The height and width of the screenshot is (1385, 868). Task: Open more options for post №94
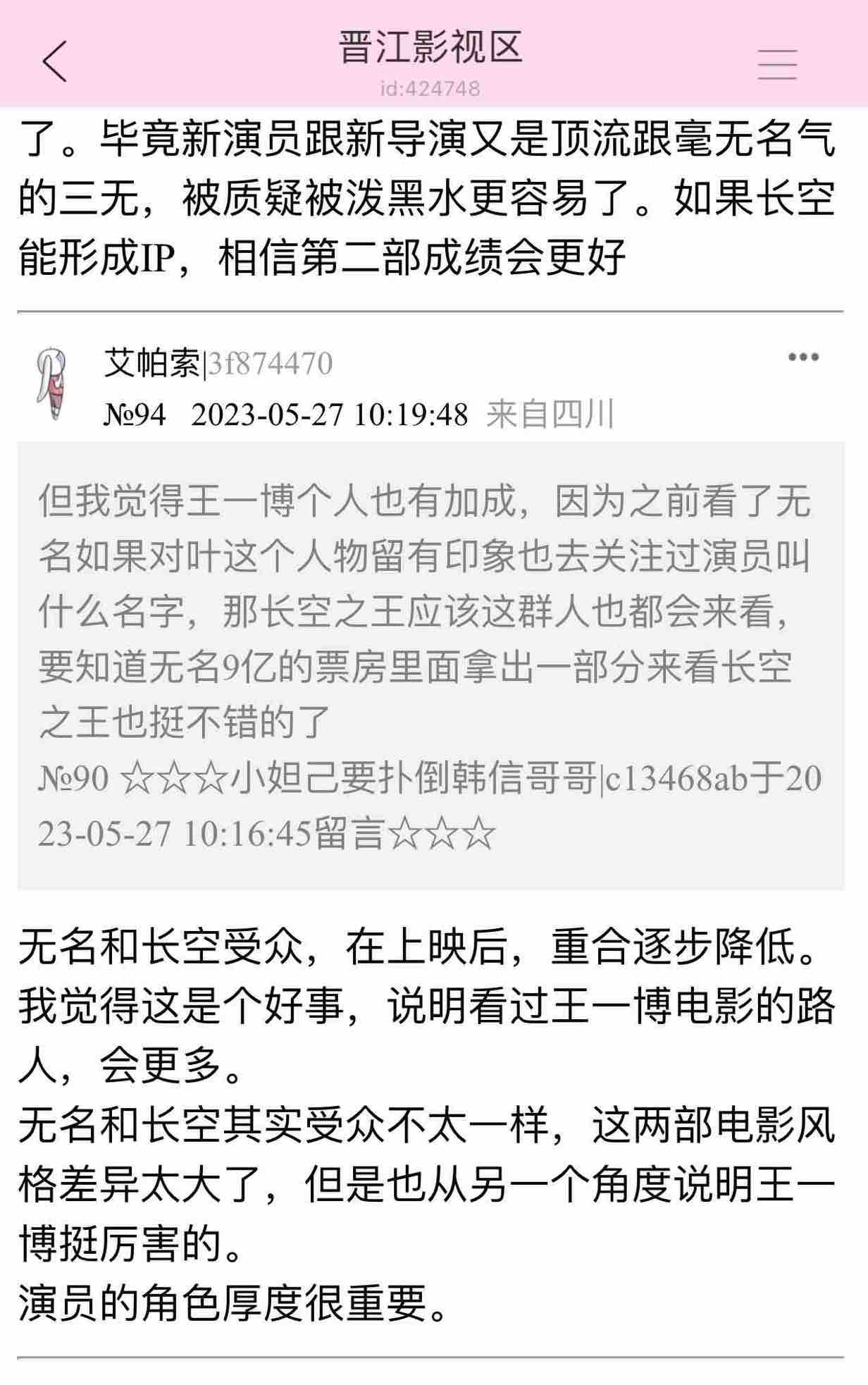point(802,357)
